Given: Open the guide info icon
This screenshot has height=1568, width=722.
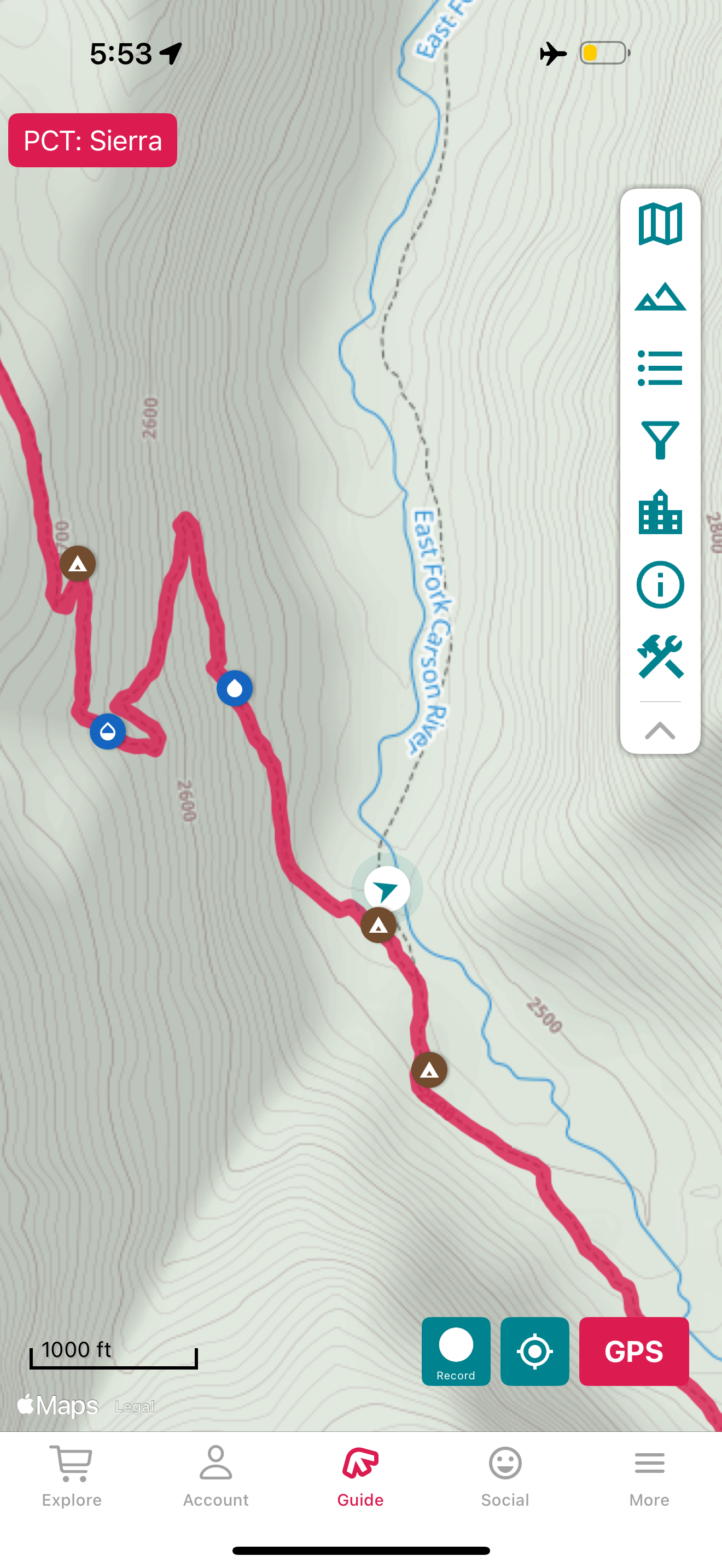Looking at the screenshot, I should click(x=660, y=585).
